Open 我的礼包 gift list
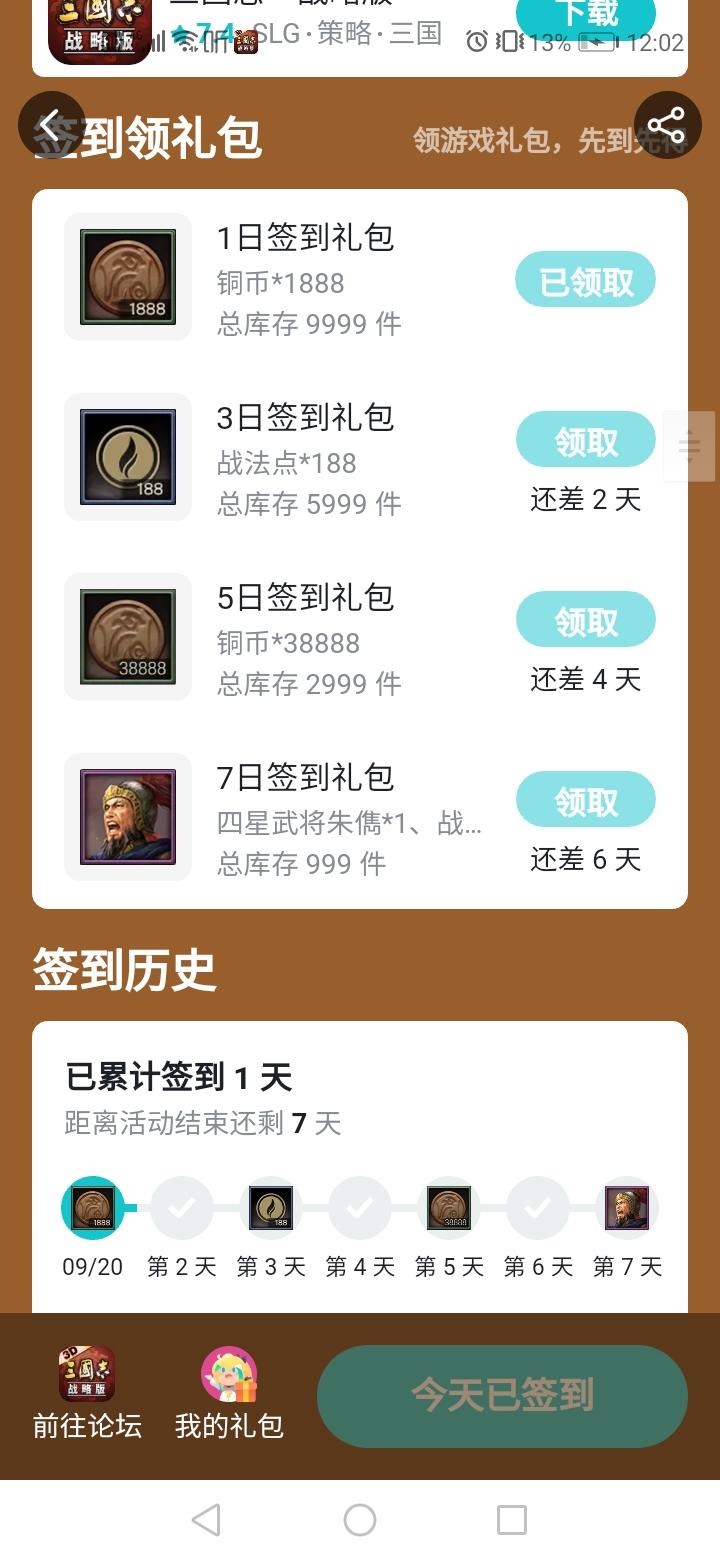 [229, 1394]
